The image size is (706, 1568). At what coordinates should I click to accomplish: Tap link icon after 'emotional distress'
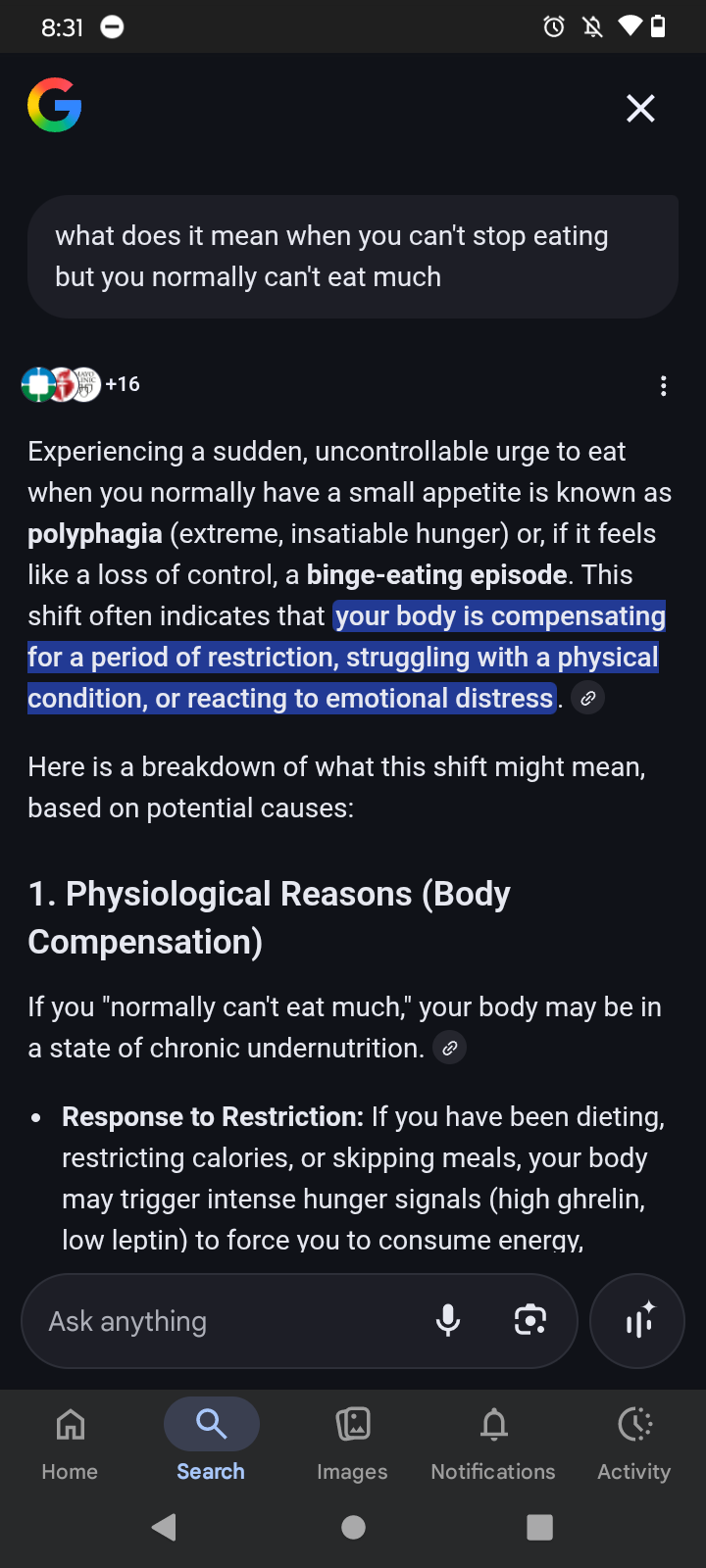coord(587,699)
